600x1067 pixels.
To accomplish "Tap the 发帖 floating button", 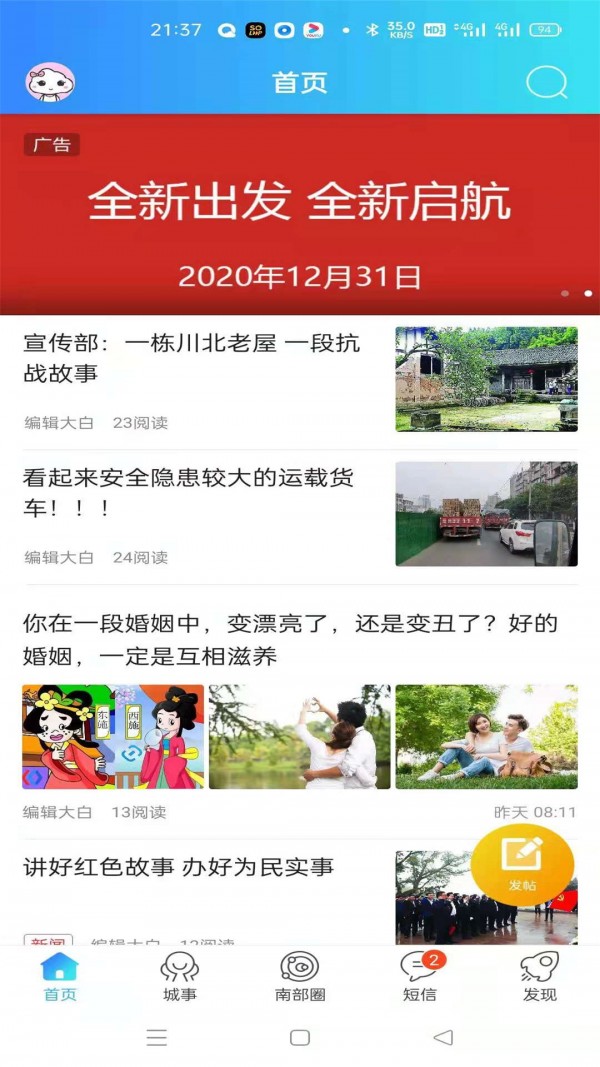I will click(x=522, y=864).
